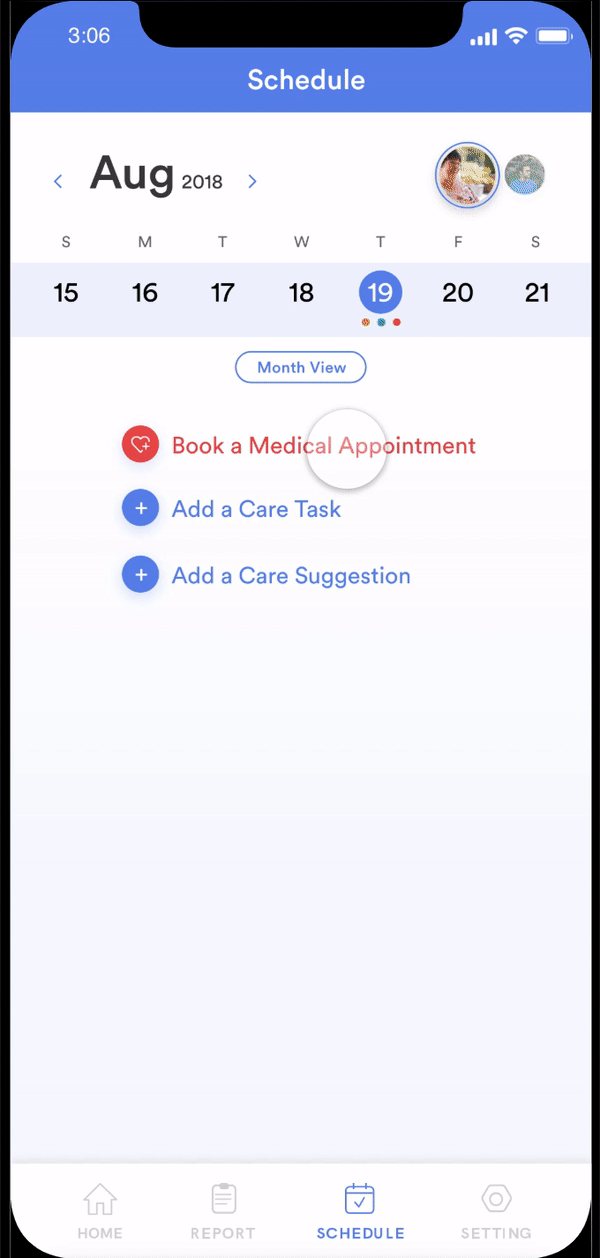Select highlighted date 19
Image resolution: width=600 pixels, height=1258 pixels.
tap(380, 292)
